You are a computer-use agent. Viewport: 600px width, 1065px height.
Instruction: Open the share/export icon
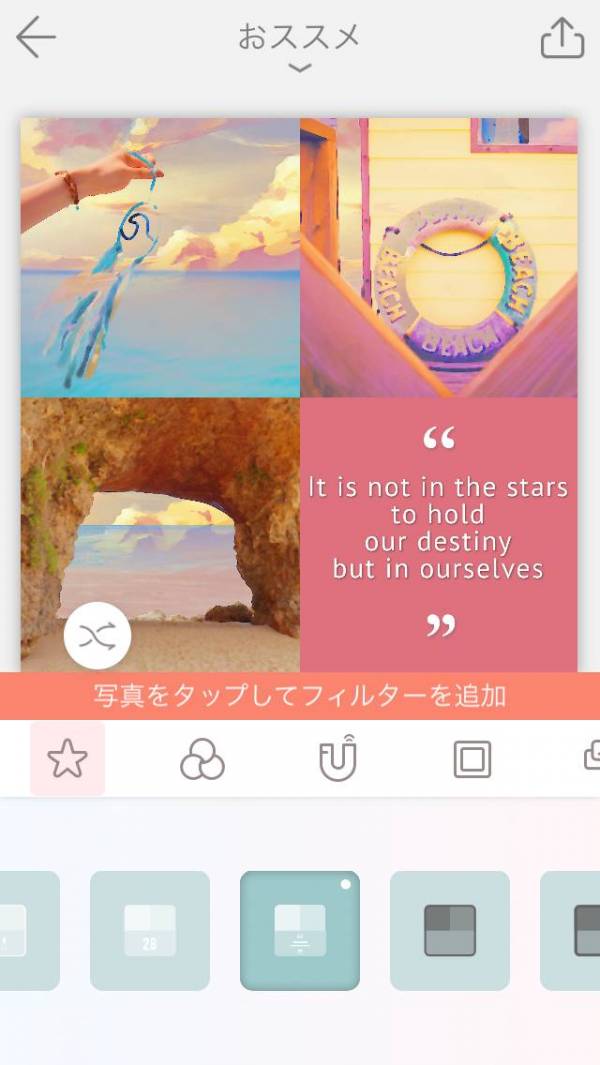(x=561, y=39)
